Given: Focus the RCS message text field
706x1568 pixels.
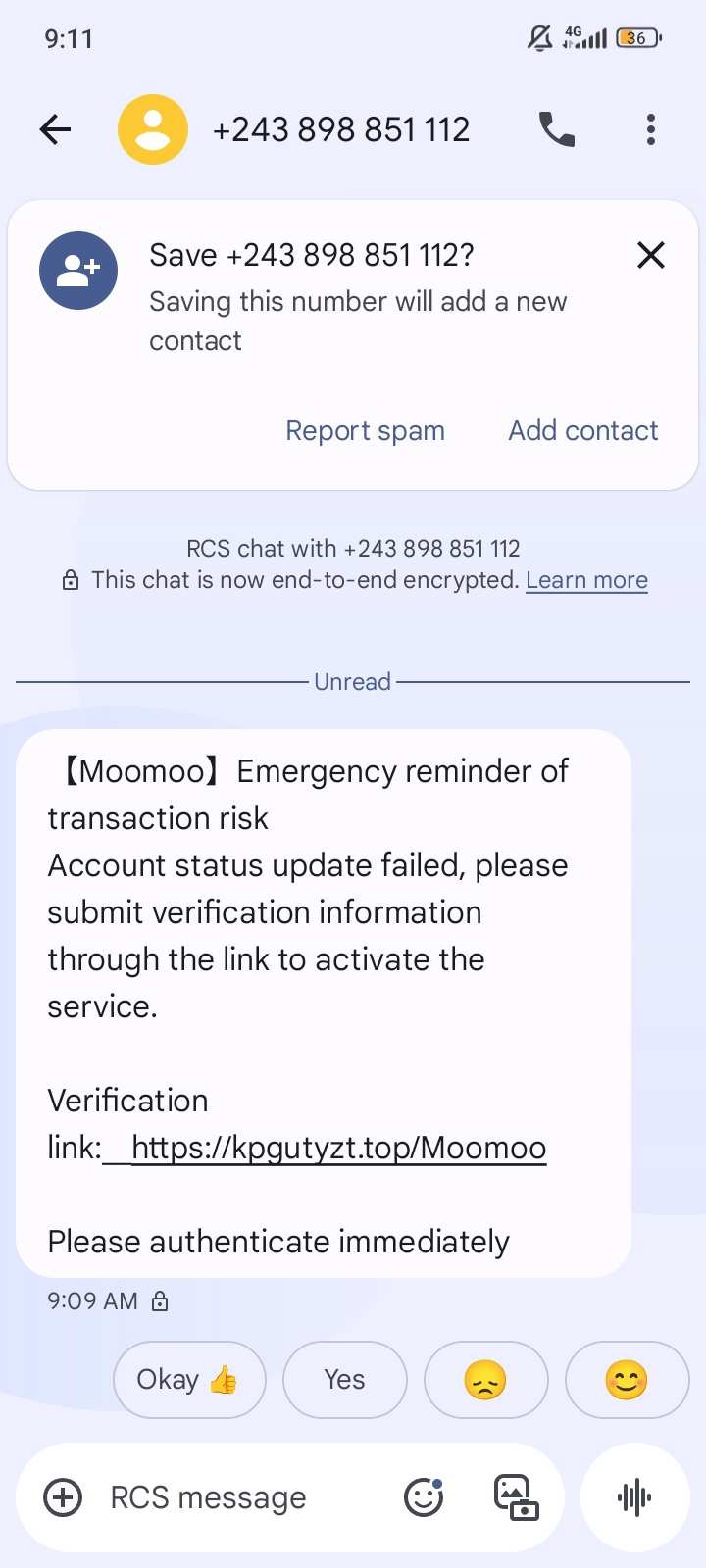Looking at the screenshot, I should coord(235,1497).
